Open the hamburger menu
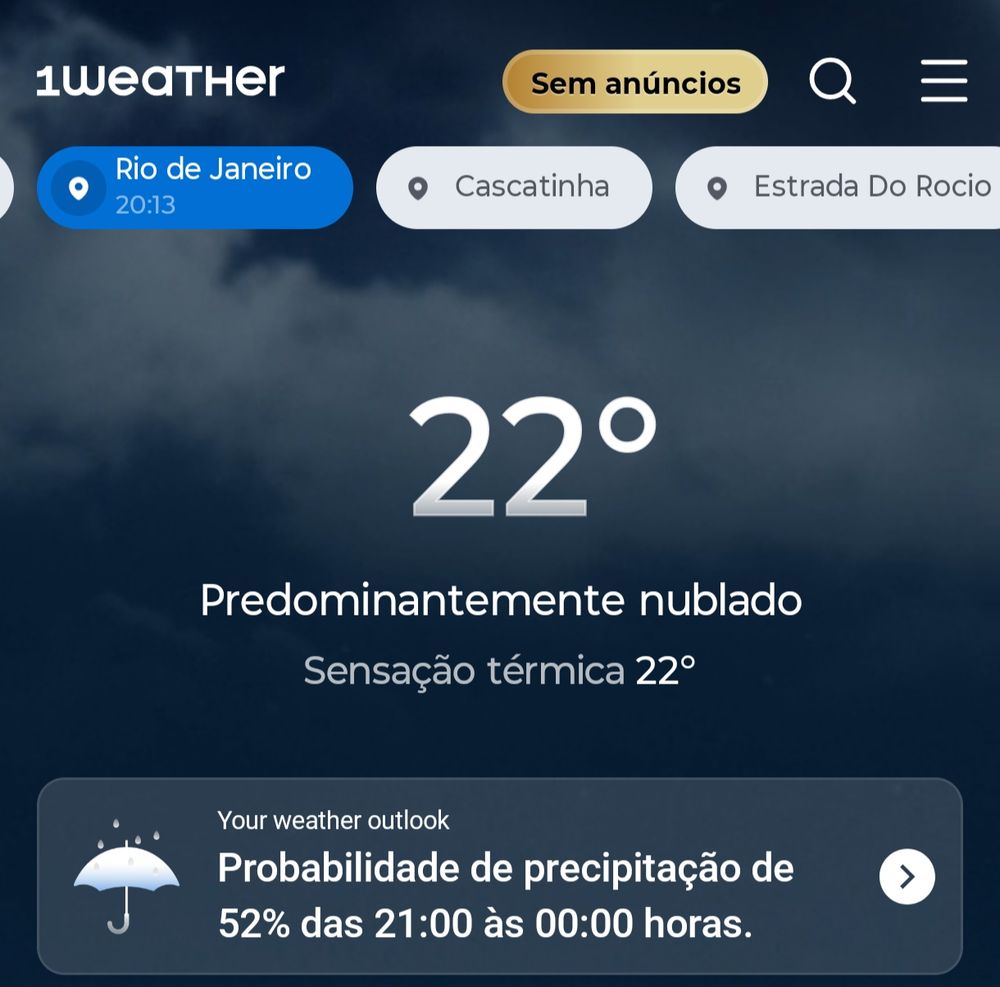The height and width of the screenshot is (987, 1000). [944, 81]
